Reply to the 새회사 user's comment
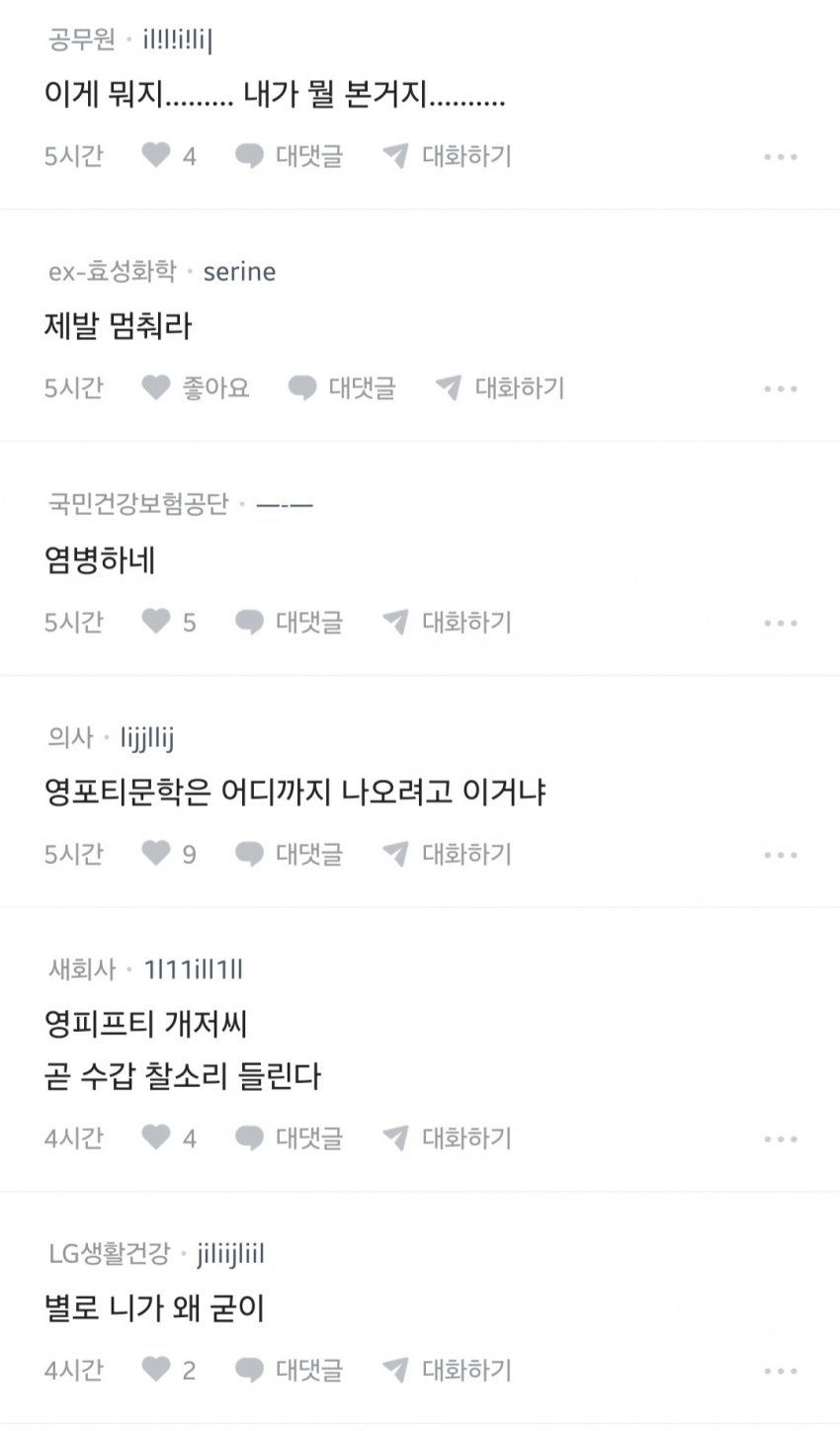Viewport: 840px width, 1431px height. pos(289,1137)
